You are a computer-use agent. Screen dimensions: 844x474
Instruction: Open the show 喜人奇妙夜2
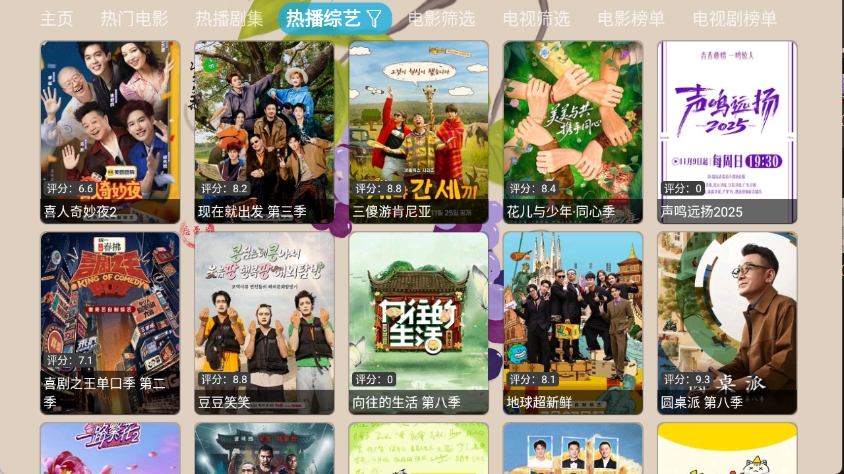pyautogui.click(x=111, y=132)
